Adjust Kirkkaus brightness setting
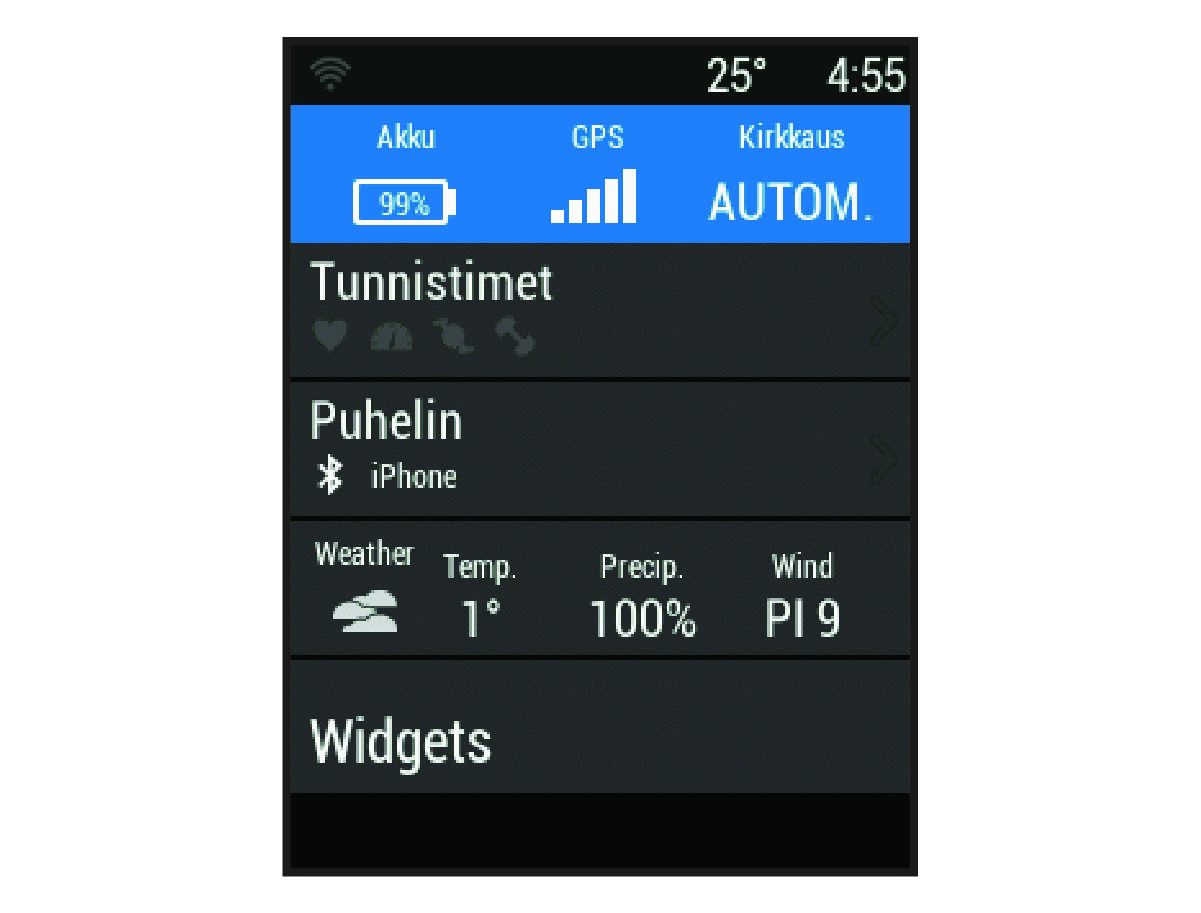Screen dimensions: 1201x913 point(791,176)
